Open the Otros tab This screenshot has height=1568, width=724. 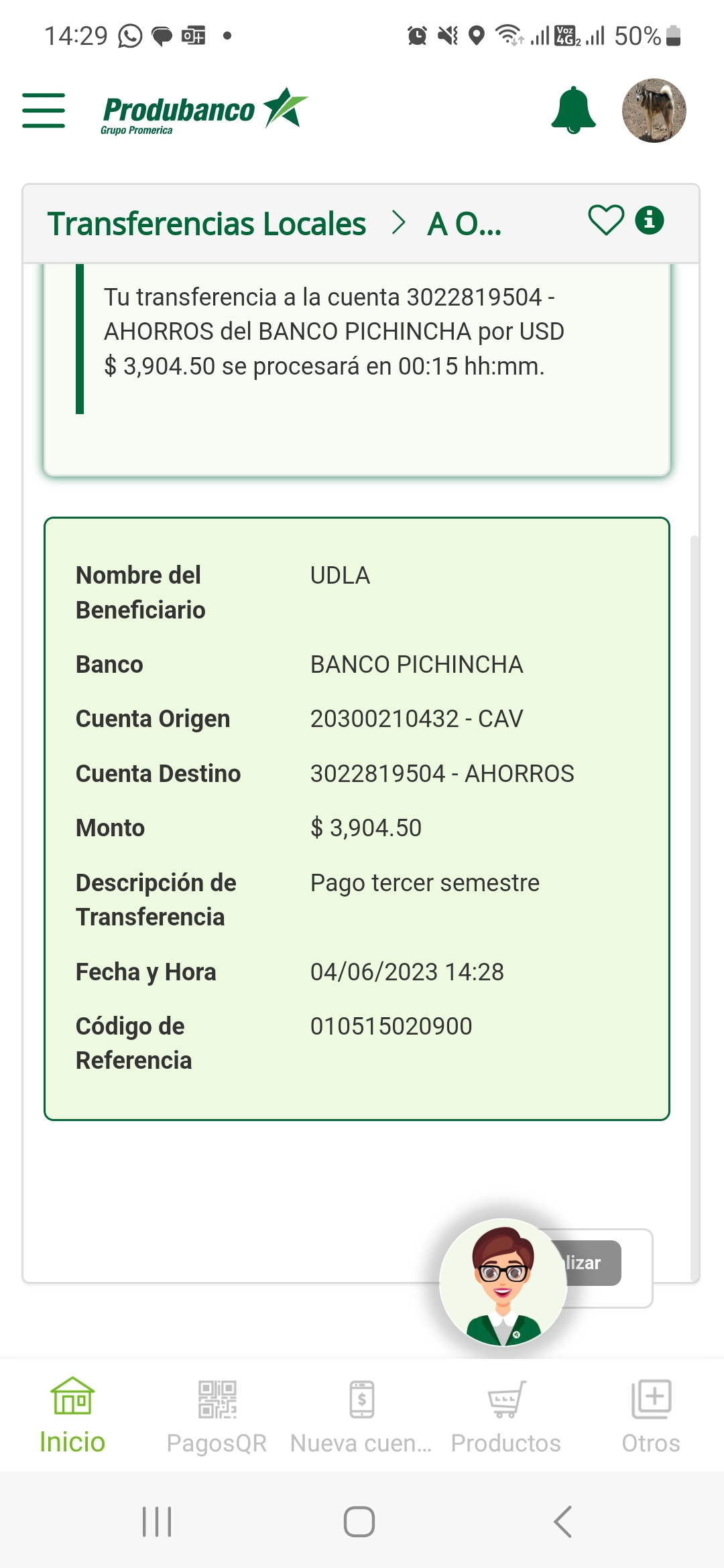[x=651, y=1415]
